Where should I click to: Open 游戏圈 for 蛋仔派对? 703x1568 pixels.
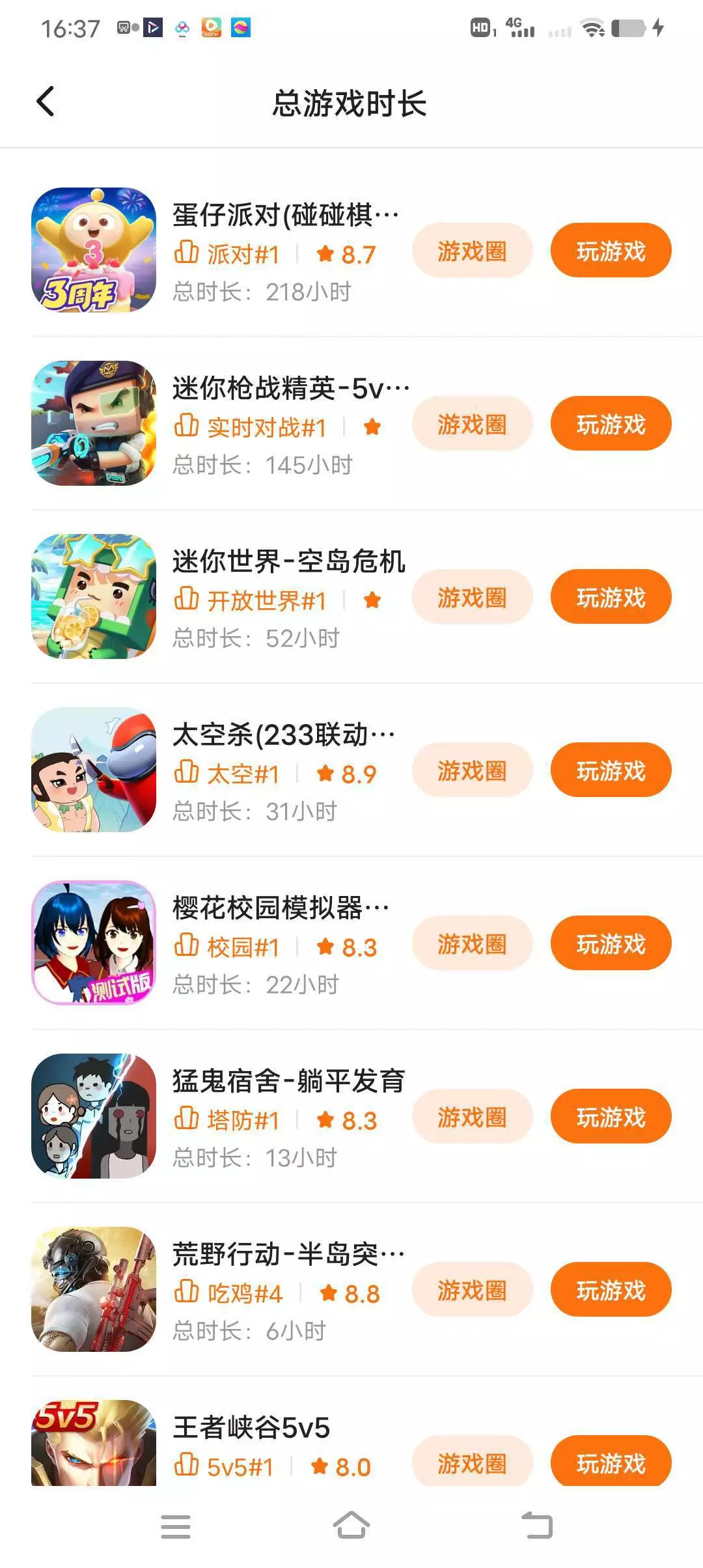472,251
